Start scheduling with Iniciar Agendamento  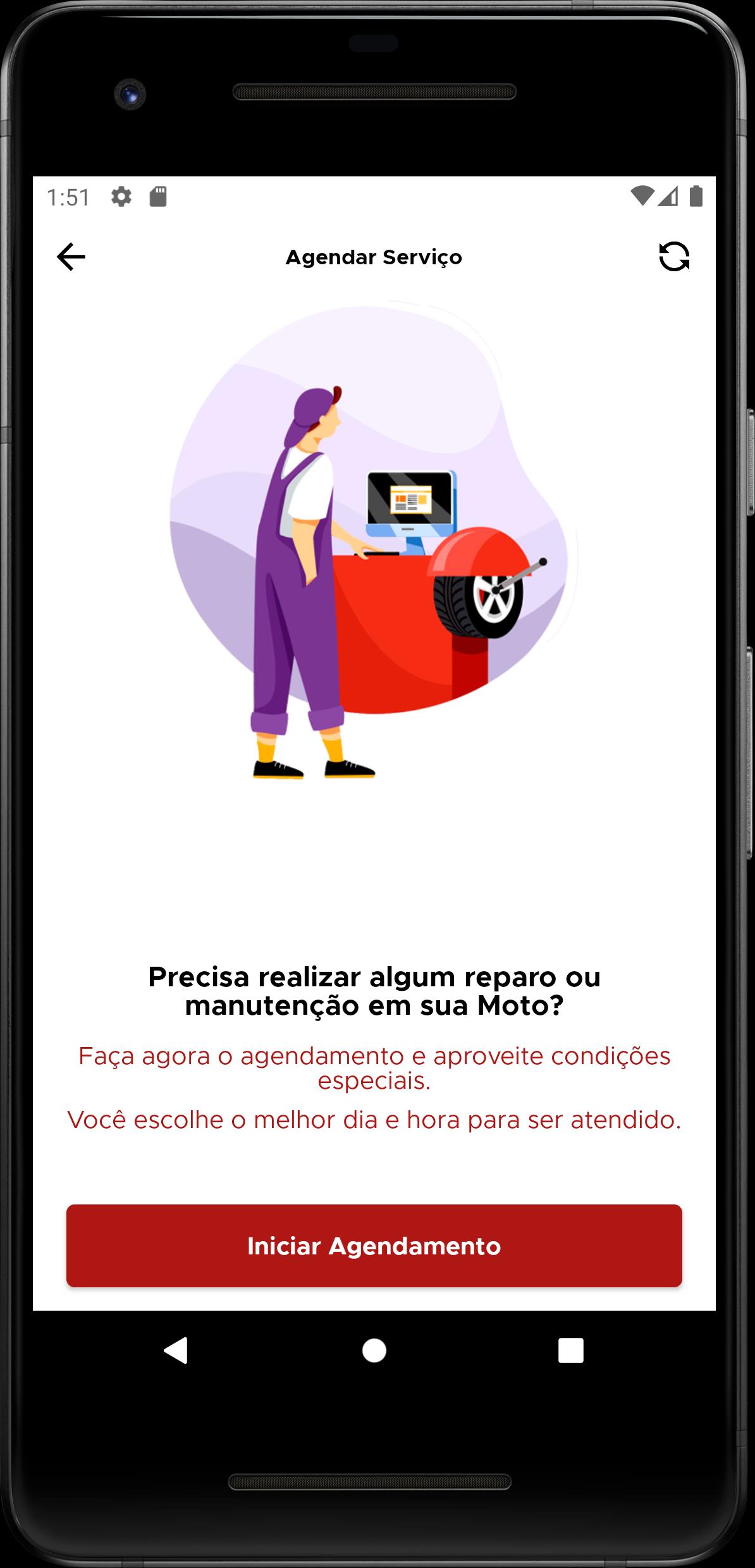click(374, 1246)
